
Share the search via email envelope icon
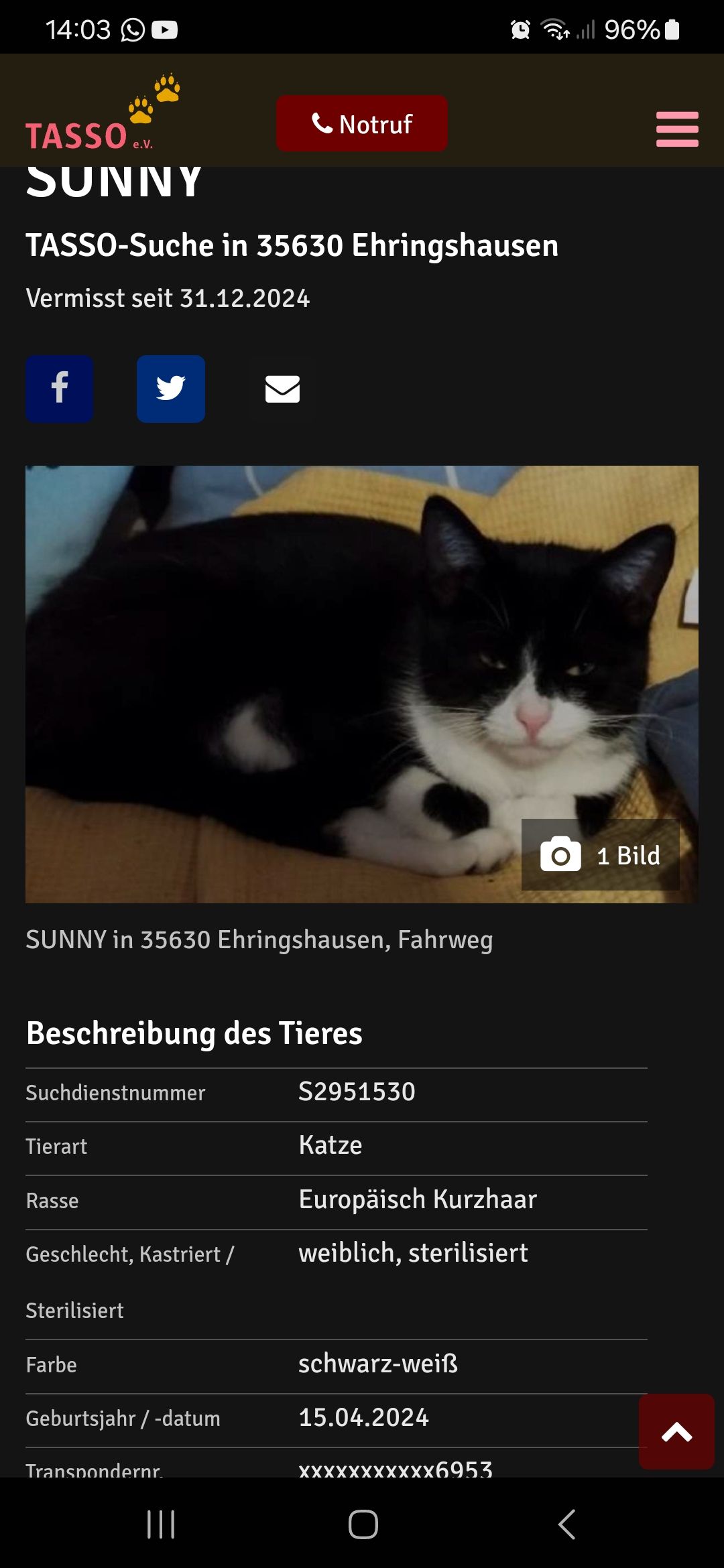coord(282,389)
